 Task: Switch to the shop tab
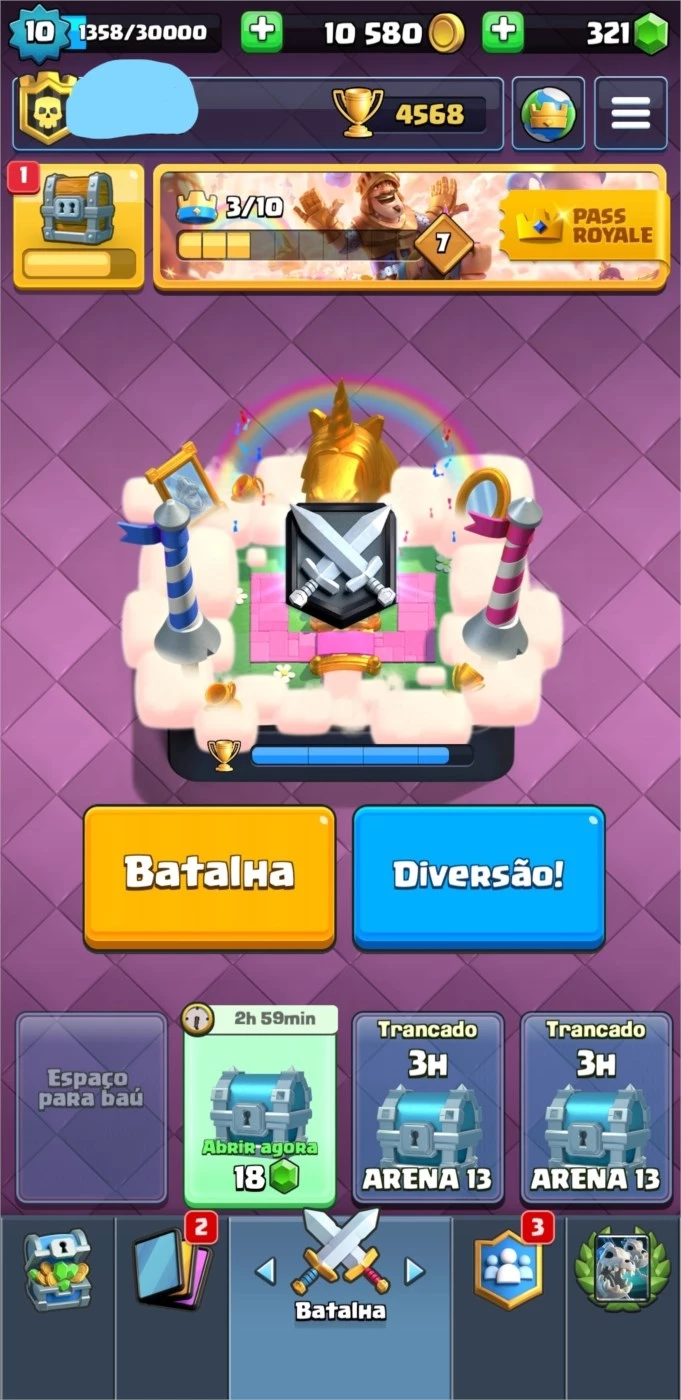click(57, 1270)
